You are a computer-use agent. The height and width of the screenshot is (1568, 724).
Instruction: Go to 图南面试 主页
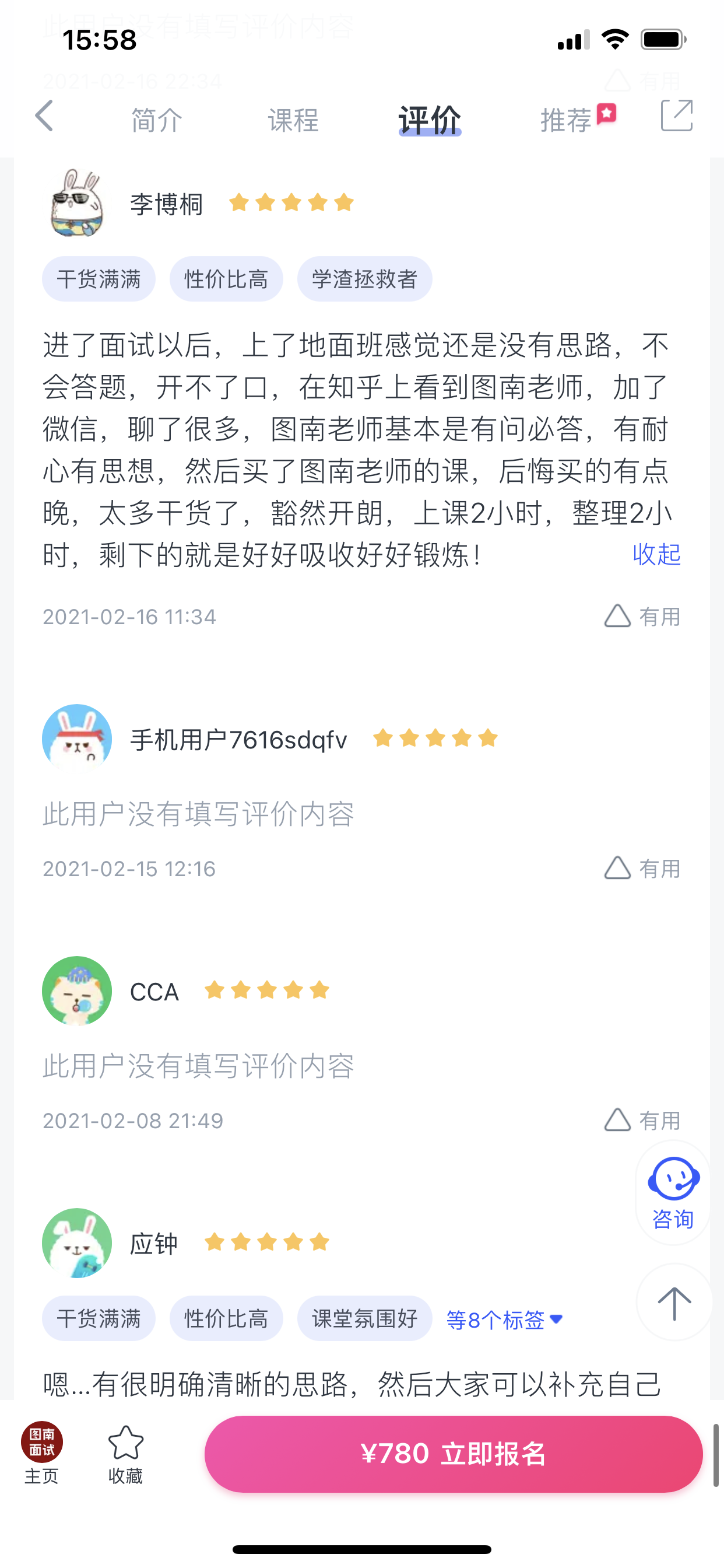(42, 1454)
